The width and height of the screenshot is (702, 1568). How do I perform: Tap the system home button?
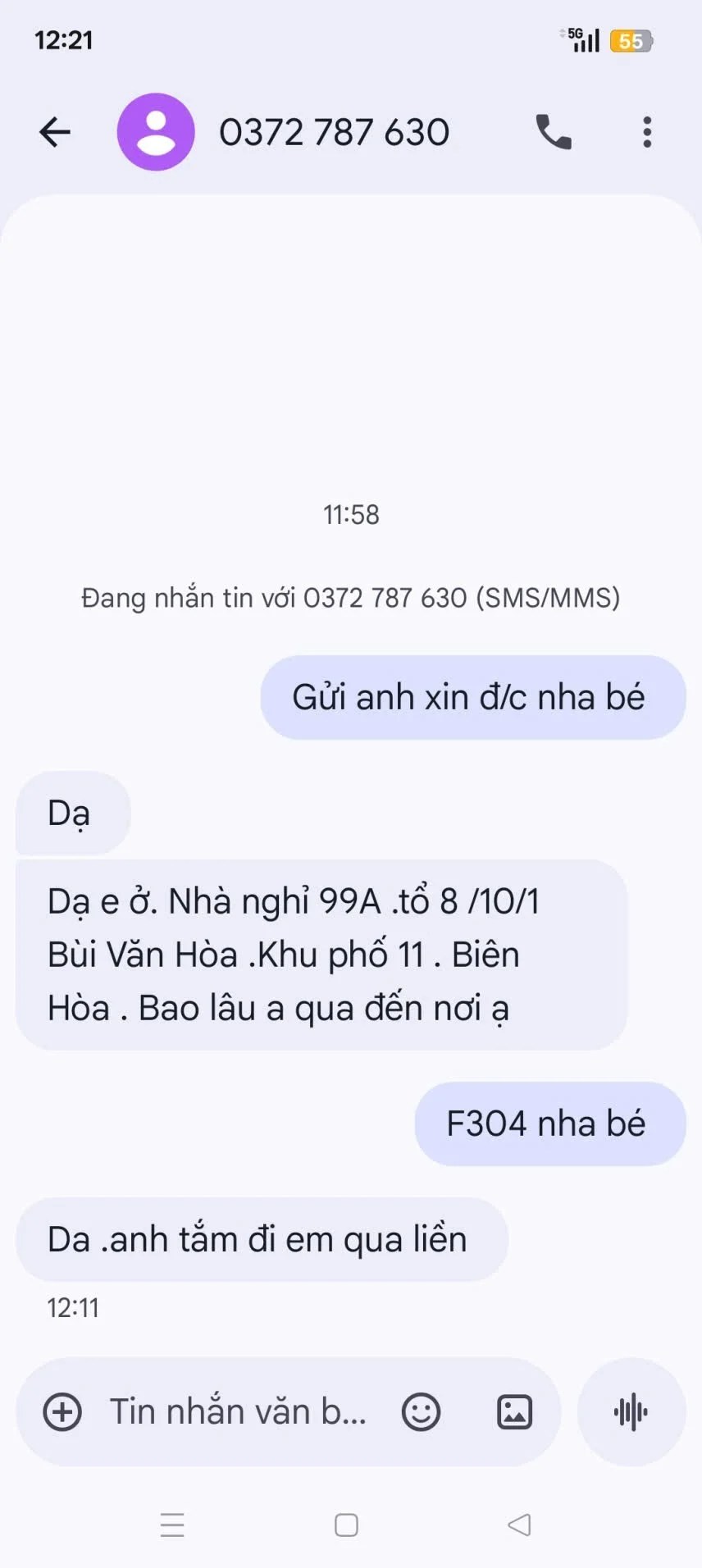pyautogui.click(x=346, y=1525)
